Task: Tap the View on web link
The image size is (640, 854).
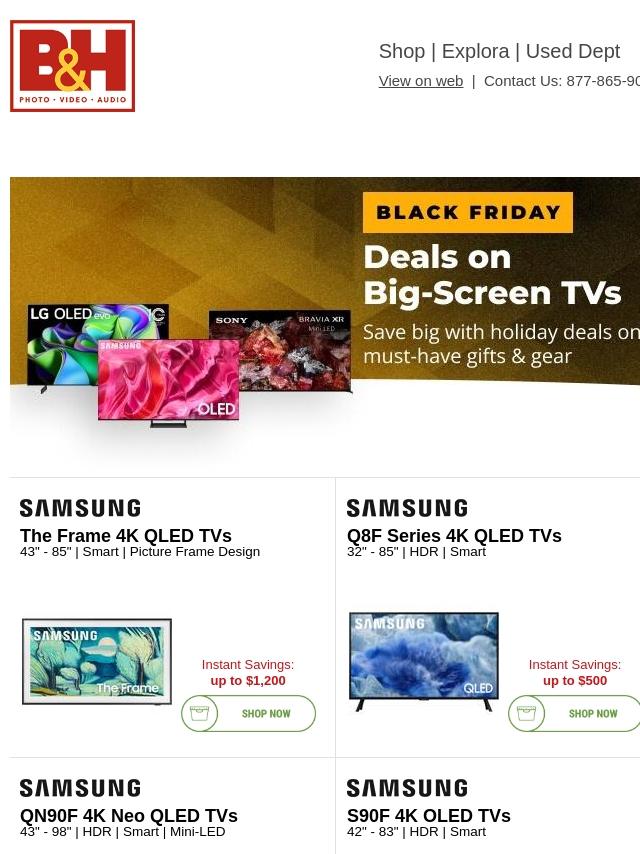Action: 420,81
